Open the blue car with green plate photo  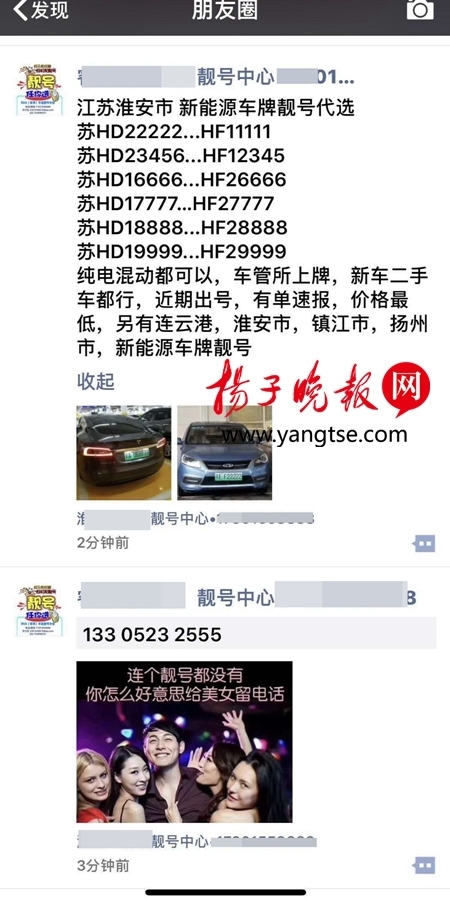pyautogui.click(x=224, y=452)
